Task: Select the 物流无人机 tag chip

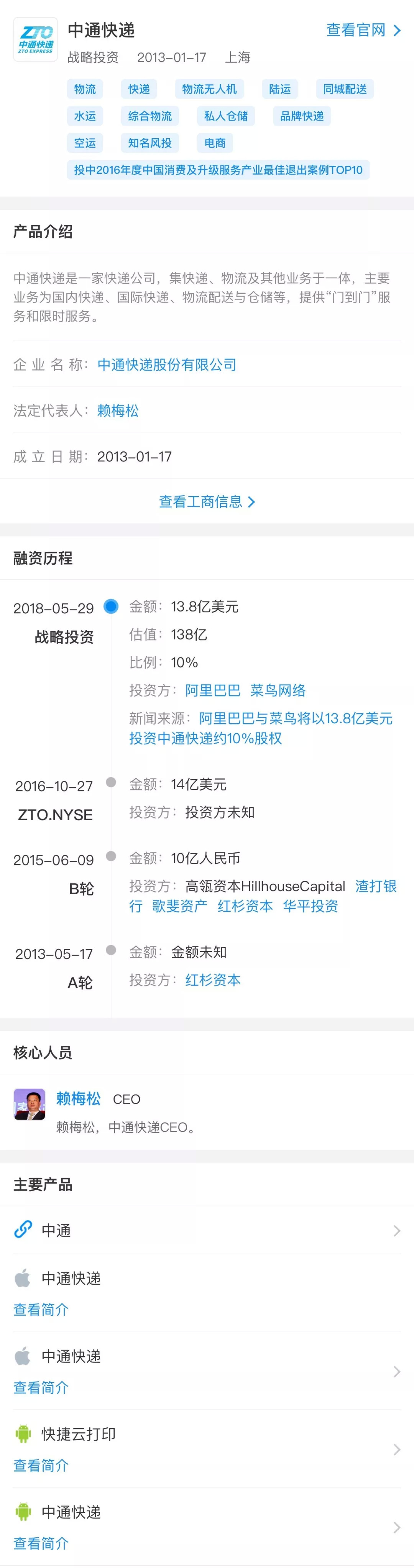Action: pyautogui.click(x=209, y=89)
